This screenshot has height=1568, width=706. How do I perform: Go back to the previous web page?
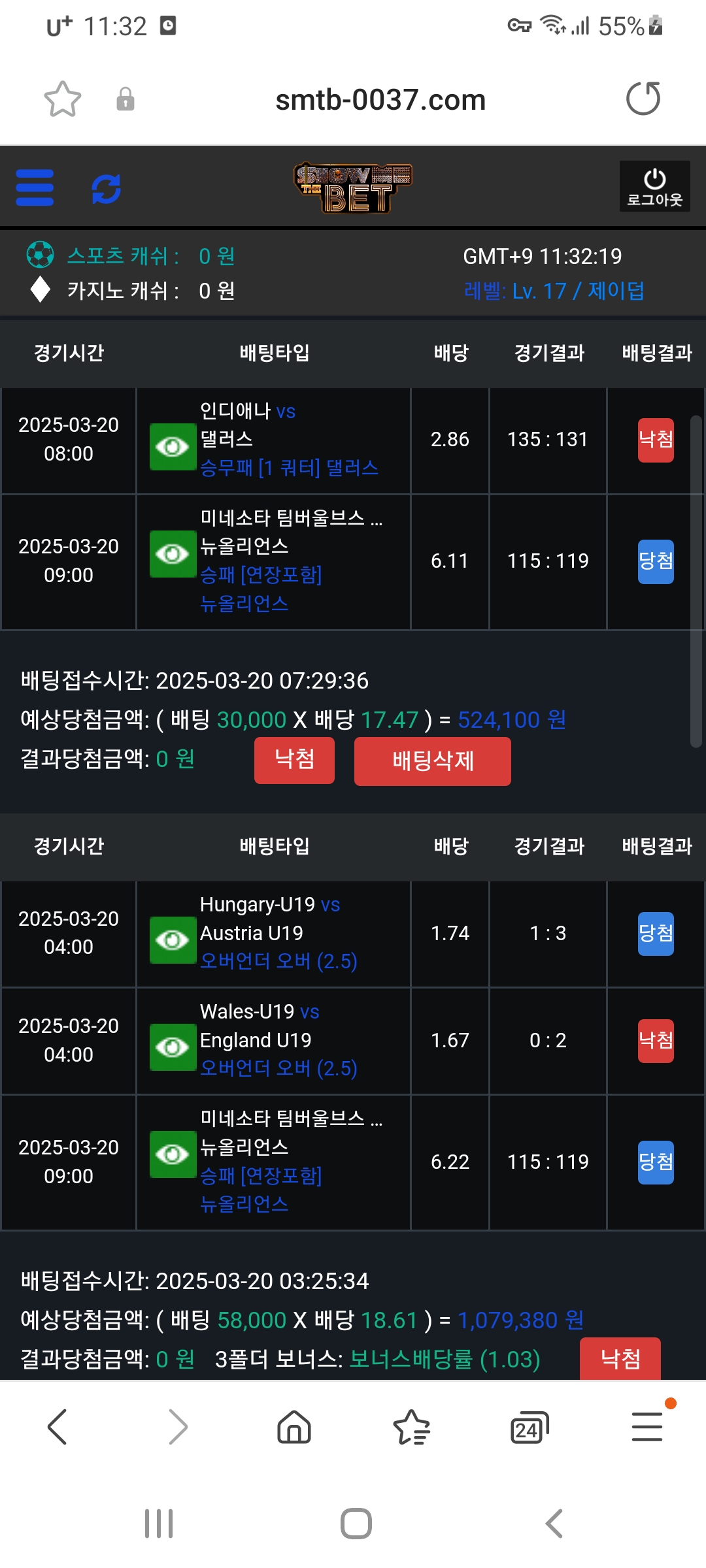click(x=58, y=1426)
